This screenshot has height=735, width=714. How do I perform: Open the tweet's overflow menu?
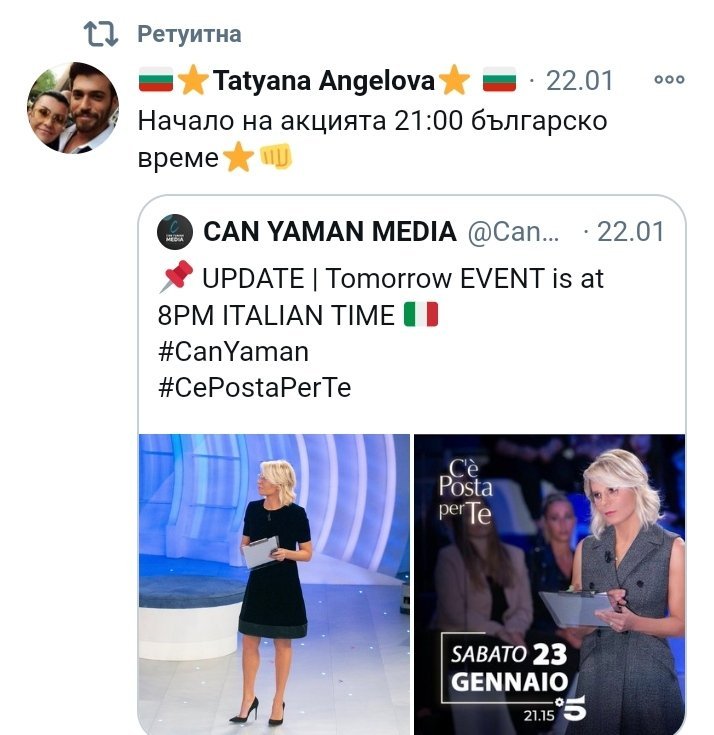point(668,80)
